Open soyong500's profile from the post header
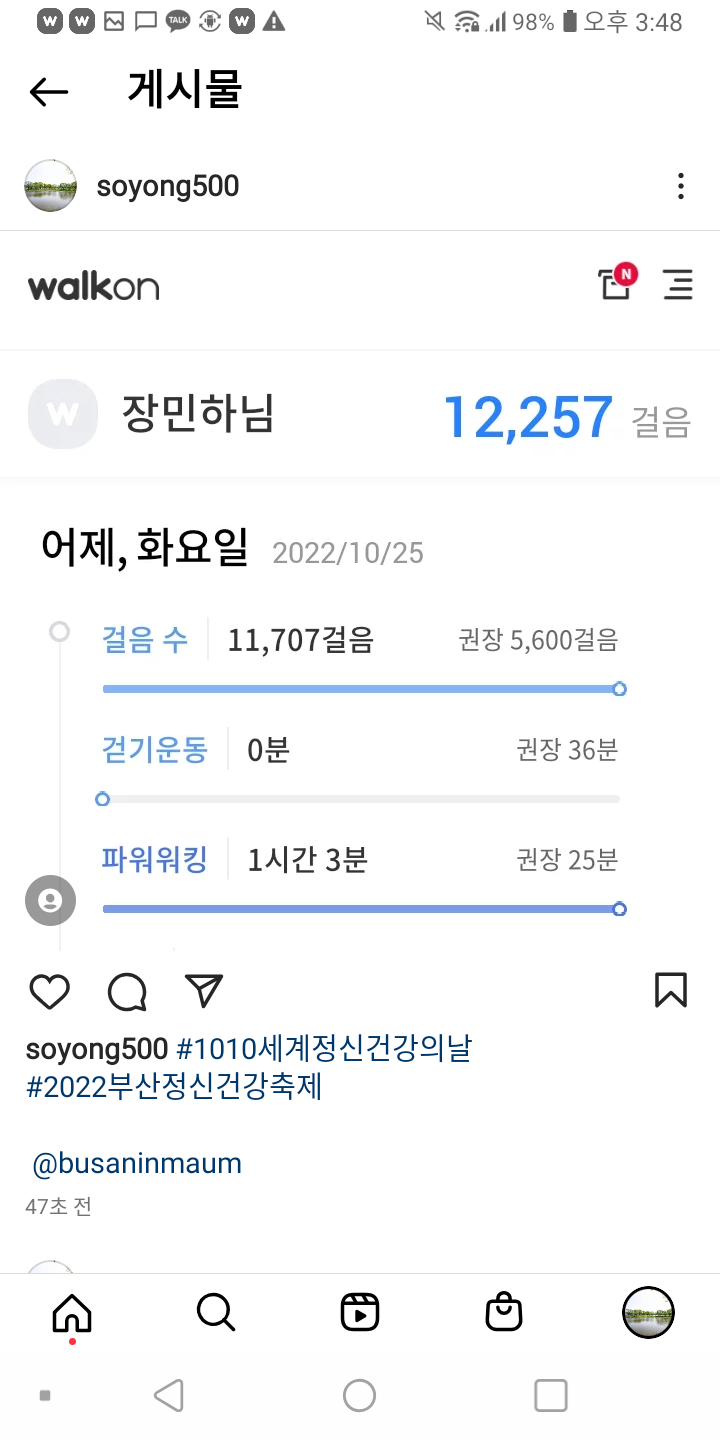The width and height of the screenshot is (720, 1440). click(x=167, y=186)
